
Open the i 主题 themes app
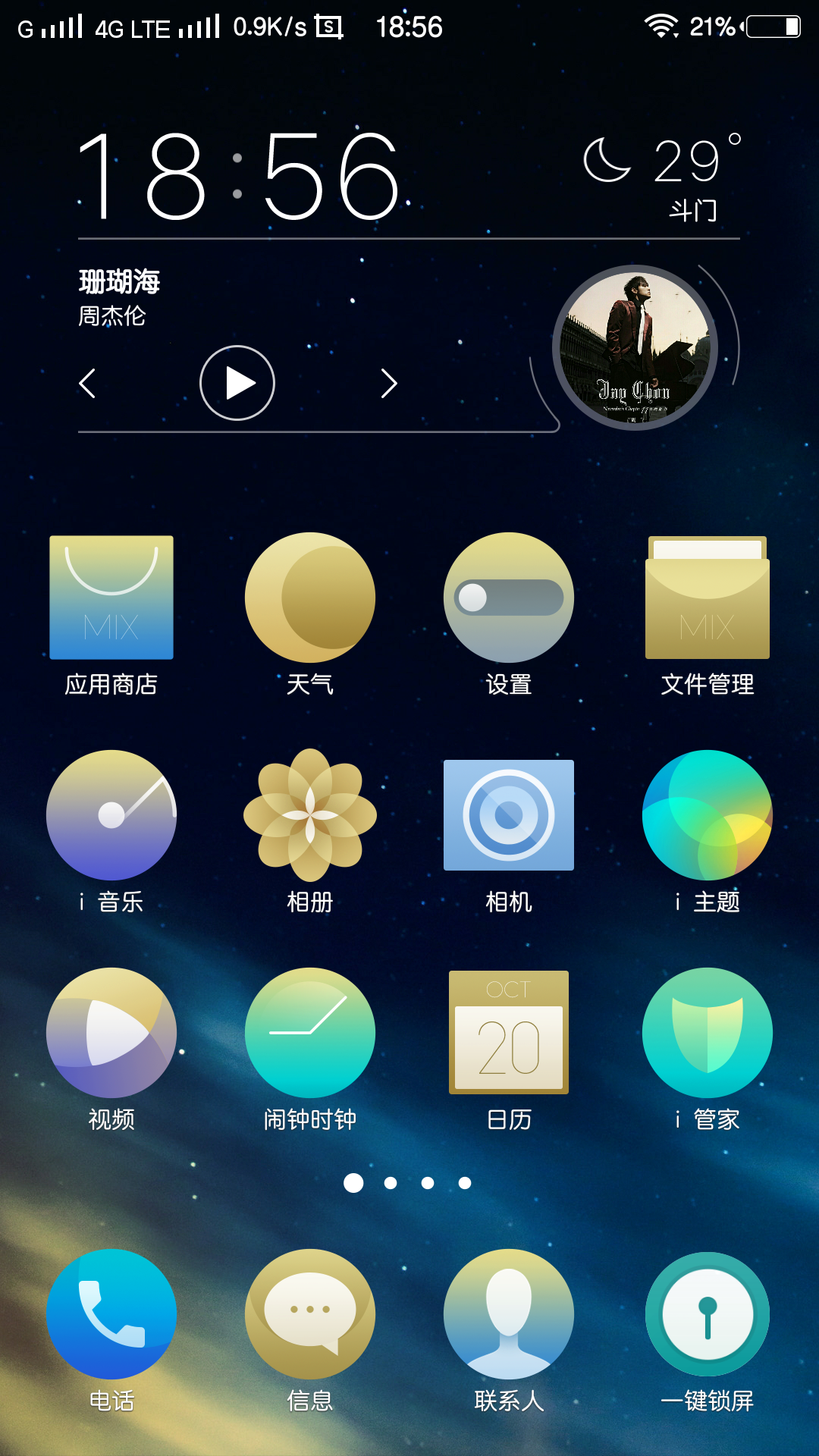point(708,815)
